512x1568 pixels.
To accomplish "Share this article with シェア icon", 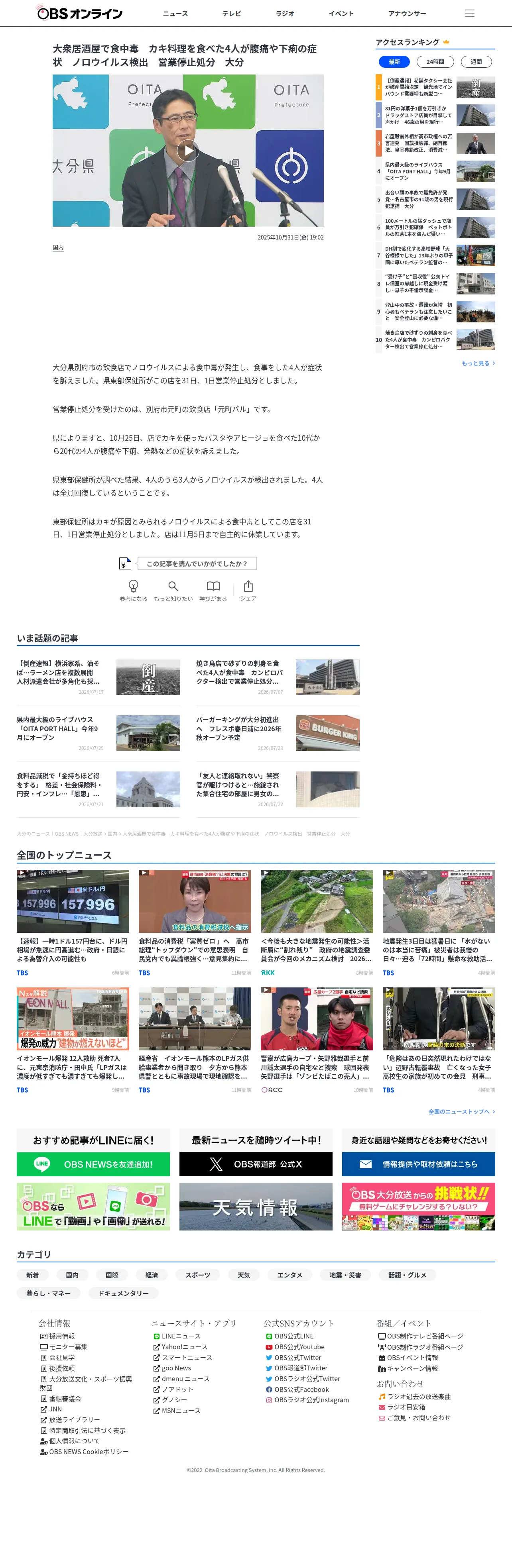I will [x=248, y=591].
